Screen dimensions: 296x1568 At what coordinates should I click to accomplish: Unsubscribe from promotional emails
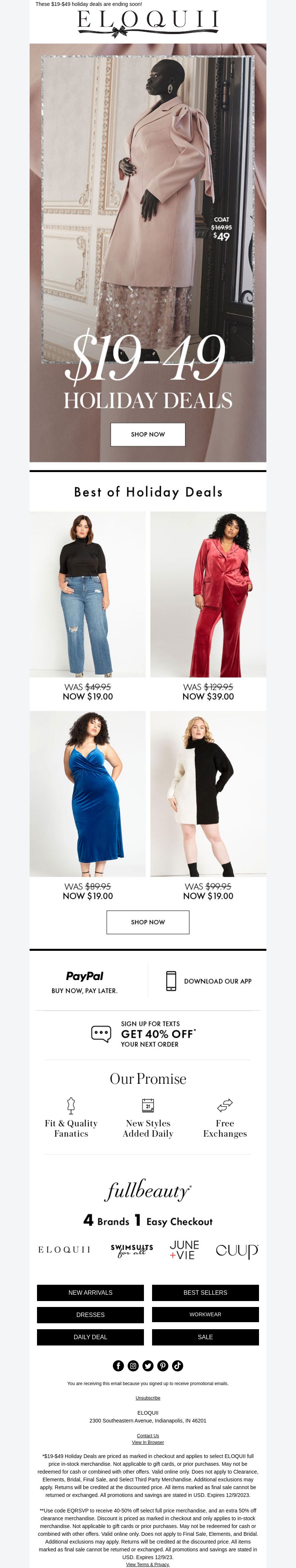[x=148, y=1398]
